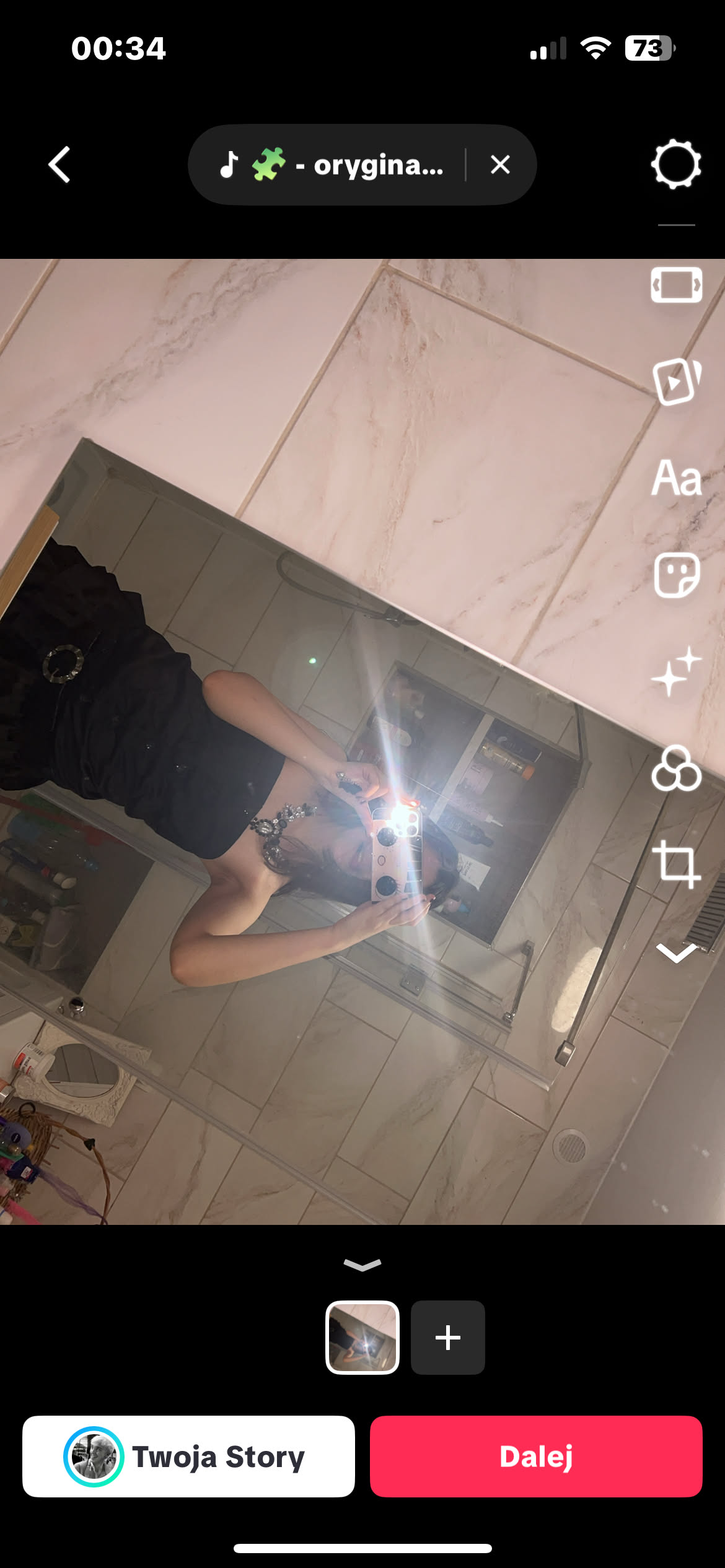725x1568 pixels.
Task: Go back with the arrow icon
Action: [59, 165]
